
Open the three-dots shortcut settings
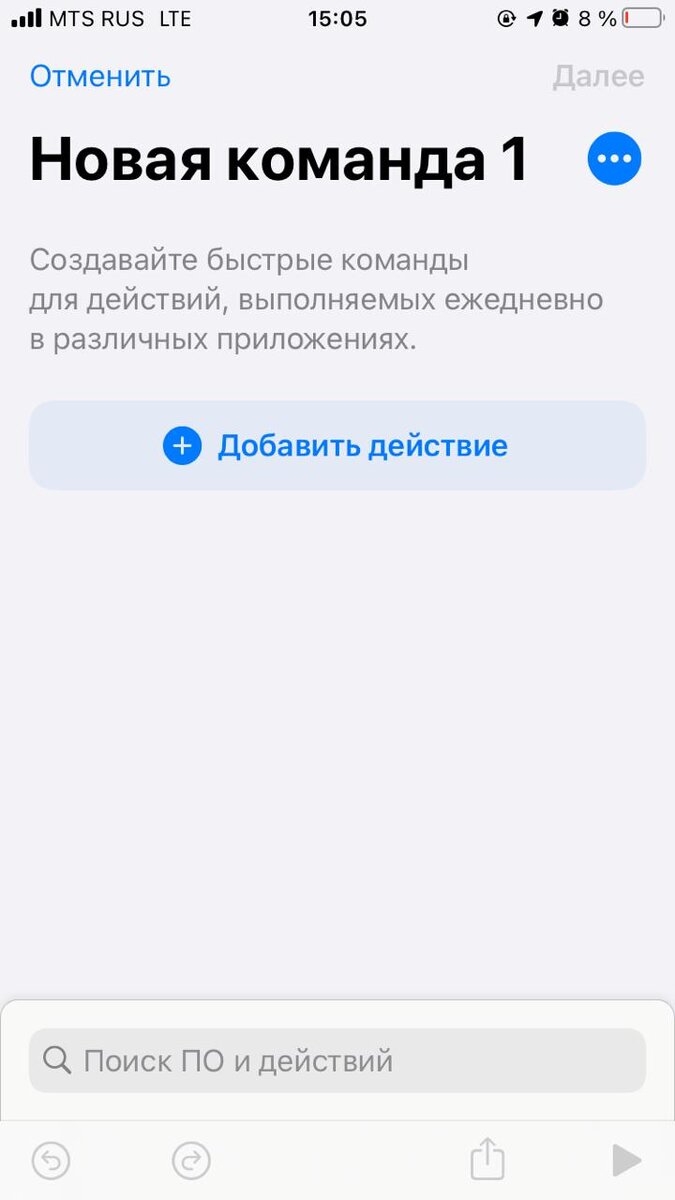coord(614,159)
